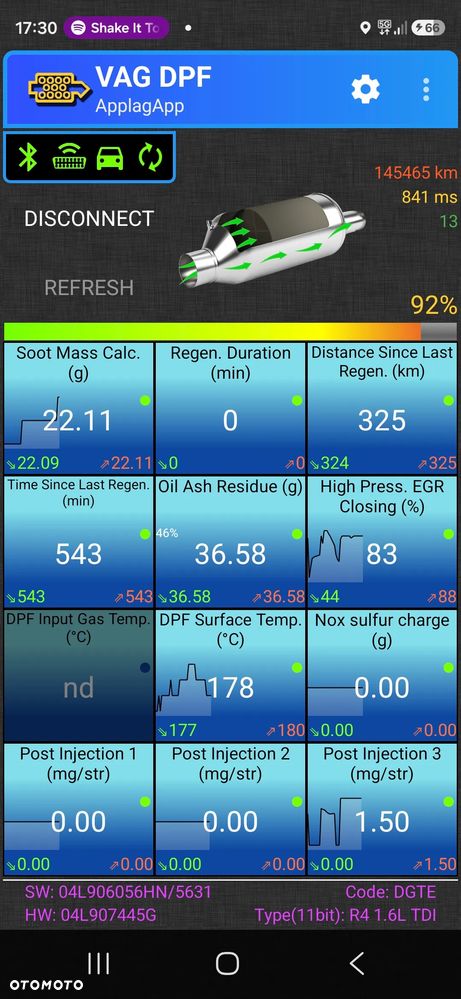Viewport: 461px width, 999px height.
Task: View the Nox sulfur charge tile
Action: tap(382, 675)
